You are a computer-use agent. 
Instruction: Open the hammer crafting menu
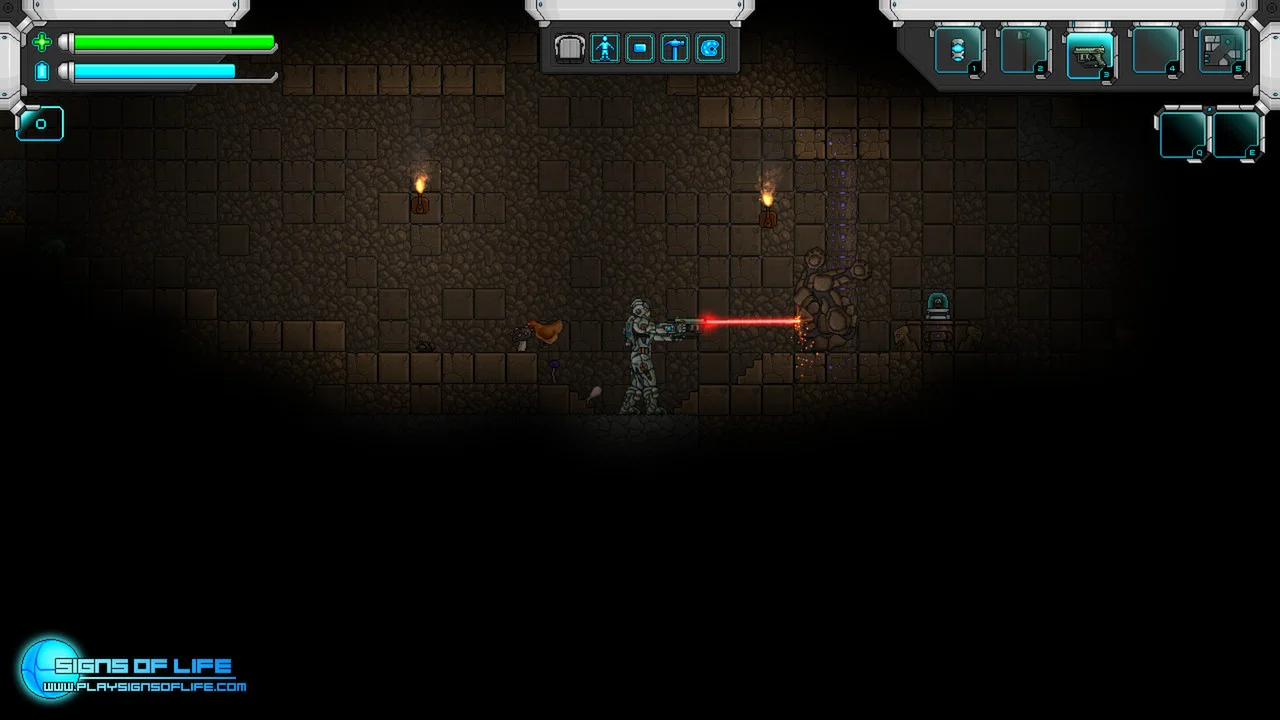click(x=675, y=48)
